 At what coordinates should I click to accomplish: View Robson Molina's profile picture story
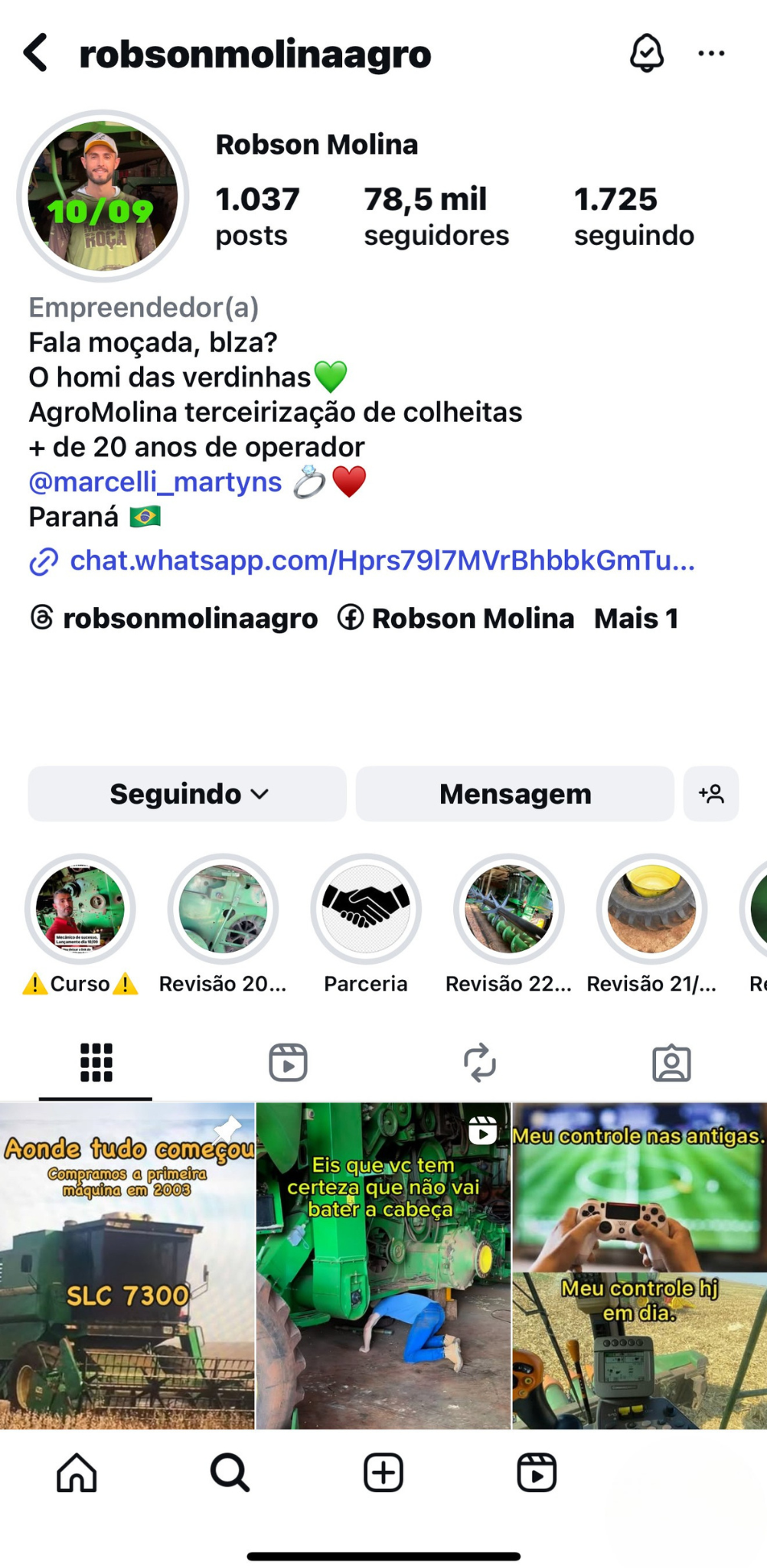coord(103,196)
